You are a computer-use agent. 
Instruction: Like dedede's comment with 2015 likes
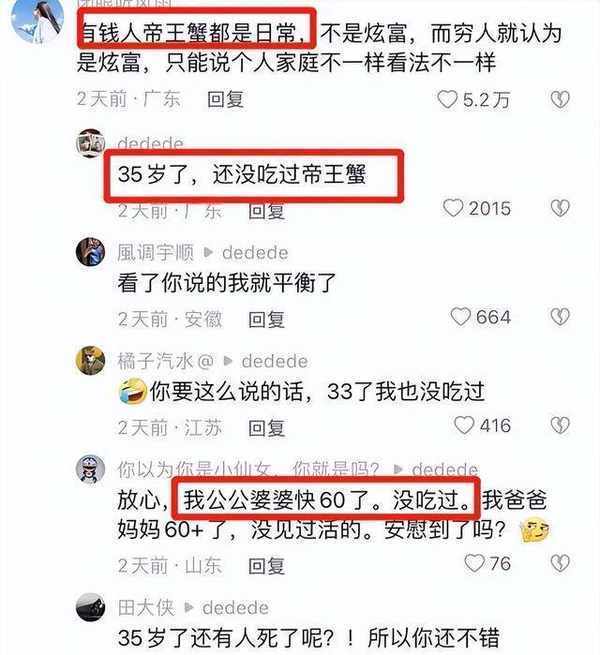coord(453,208)
